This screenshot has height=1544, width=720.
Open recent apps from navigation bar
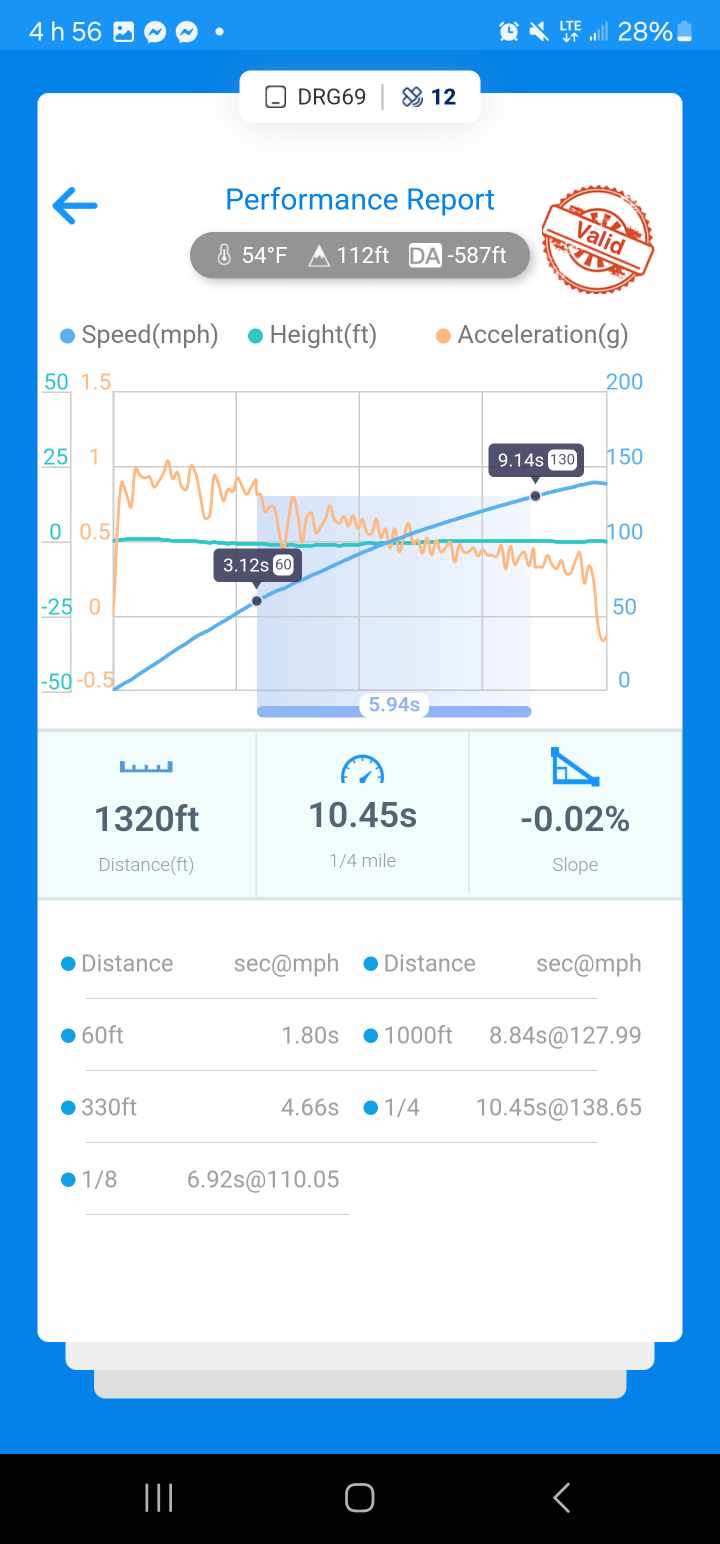(x=159, y=1497)
